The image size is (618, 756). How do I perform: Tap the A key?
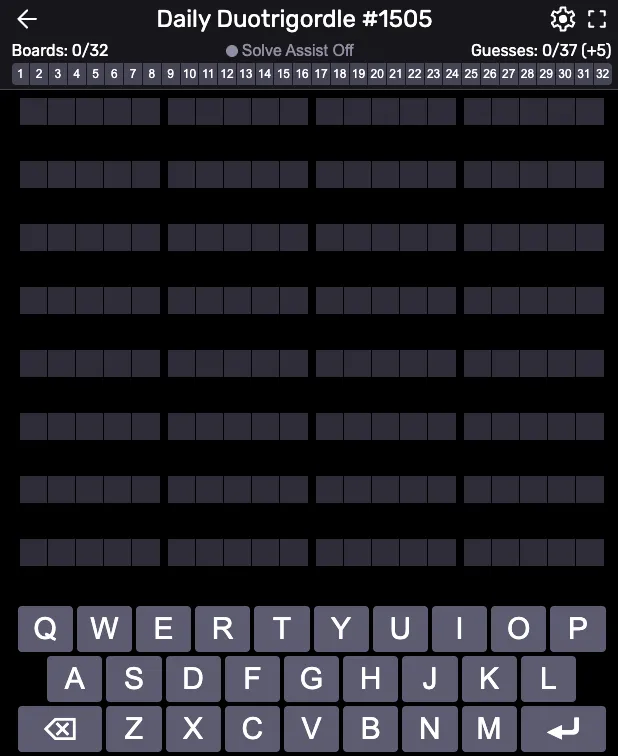coord(75,679)
